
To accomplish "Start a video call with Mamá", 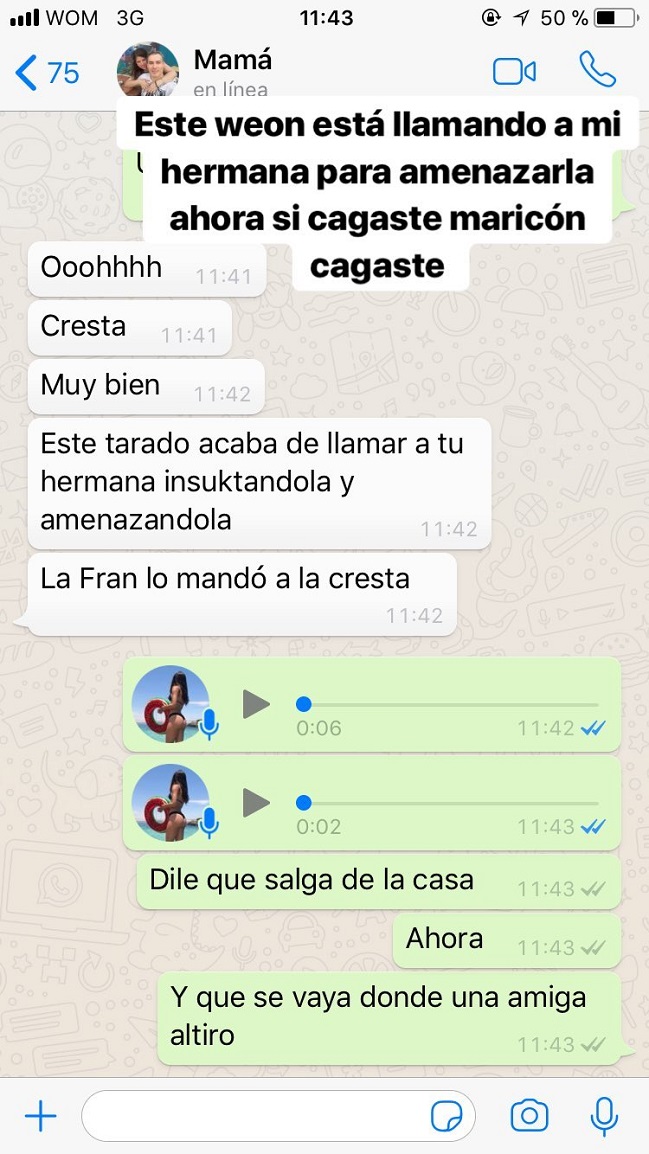I will pyautogui.click(x=514, y=71).
